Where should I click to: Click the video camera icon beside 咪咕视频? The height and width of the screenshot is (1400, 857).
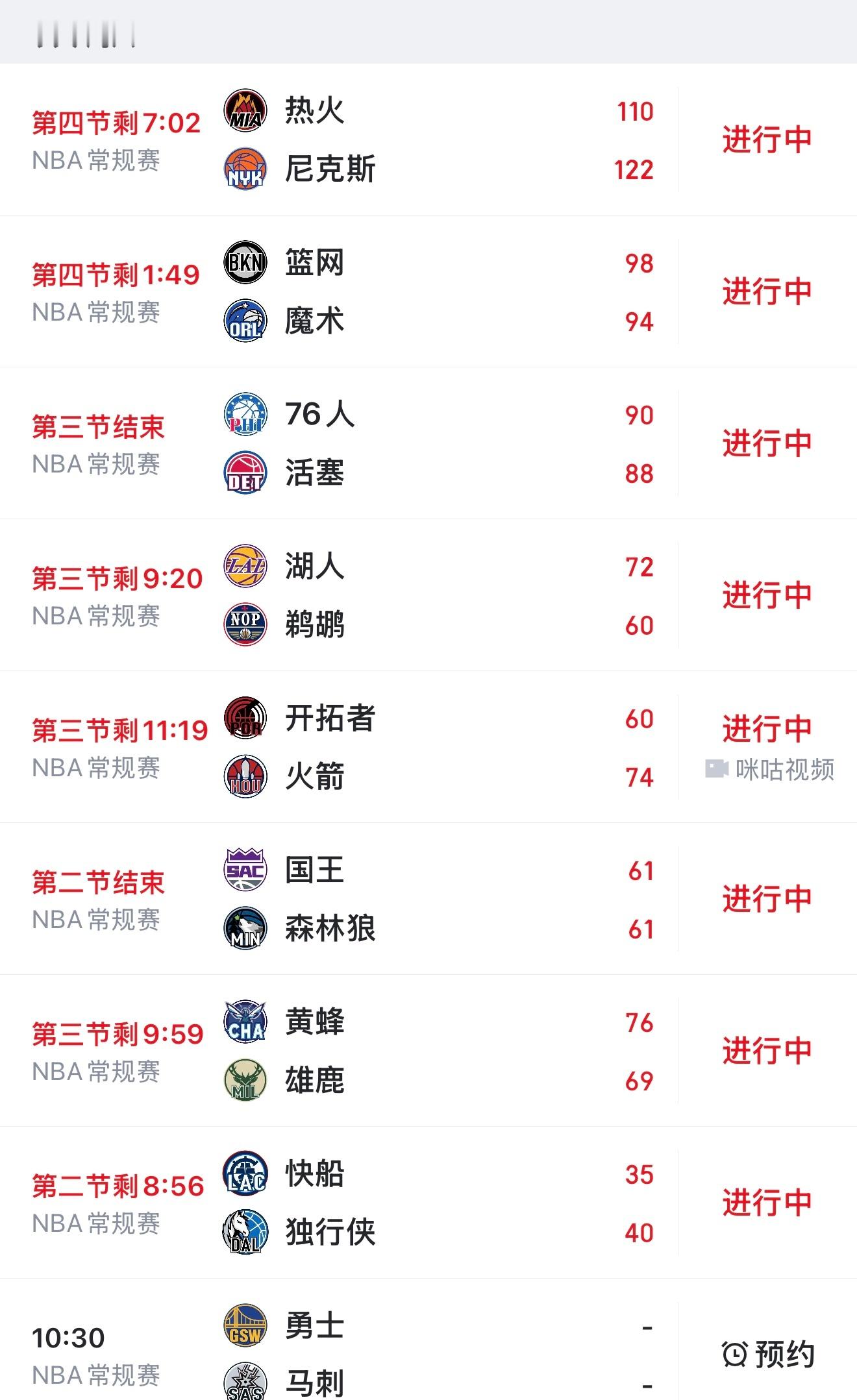click(x=717, y=768)
